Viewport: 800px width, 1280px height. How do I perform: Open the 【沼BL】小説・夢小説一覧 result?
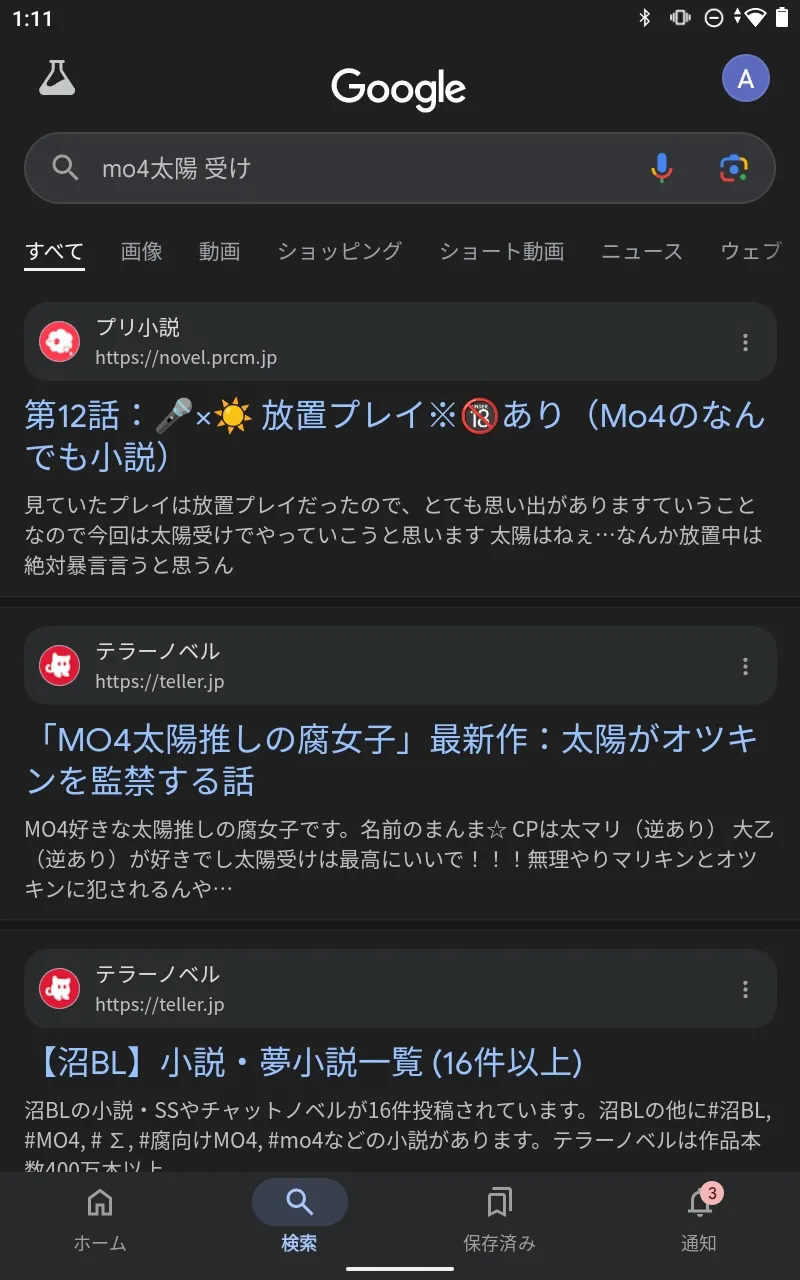tap(303, 1062)
